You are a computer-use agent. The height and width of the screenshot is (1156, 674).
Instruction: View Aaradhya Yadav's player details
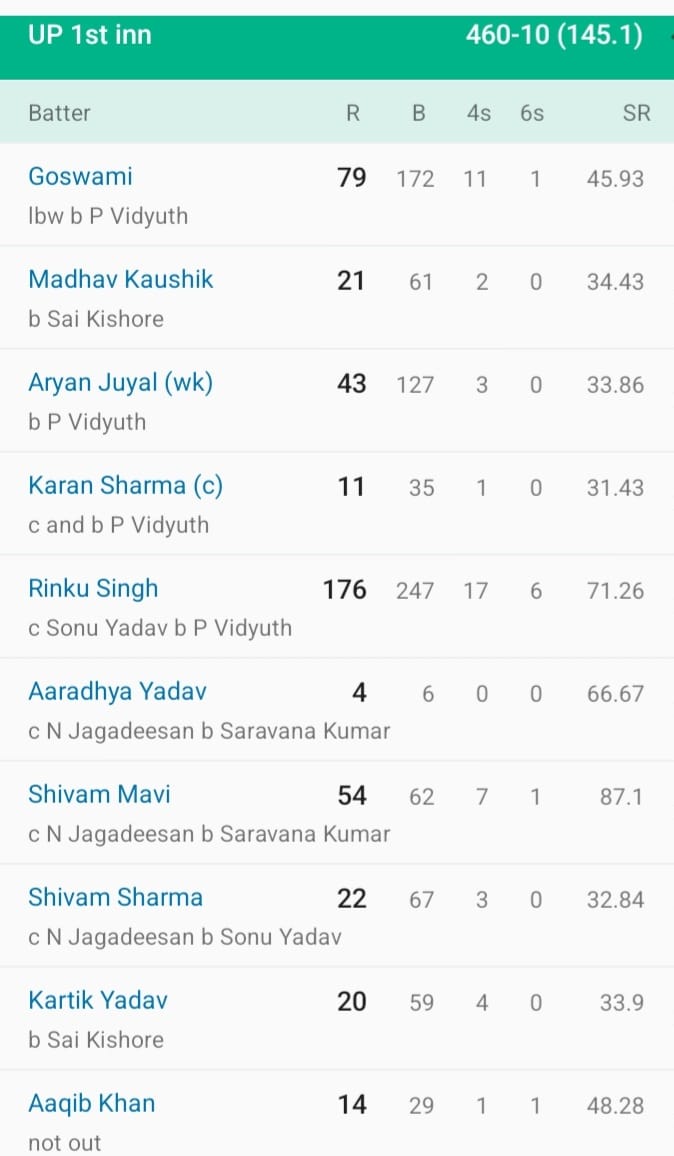coord(117,691)
